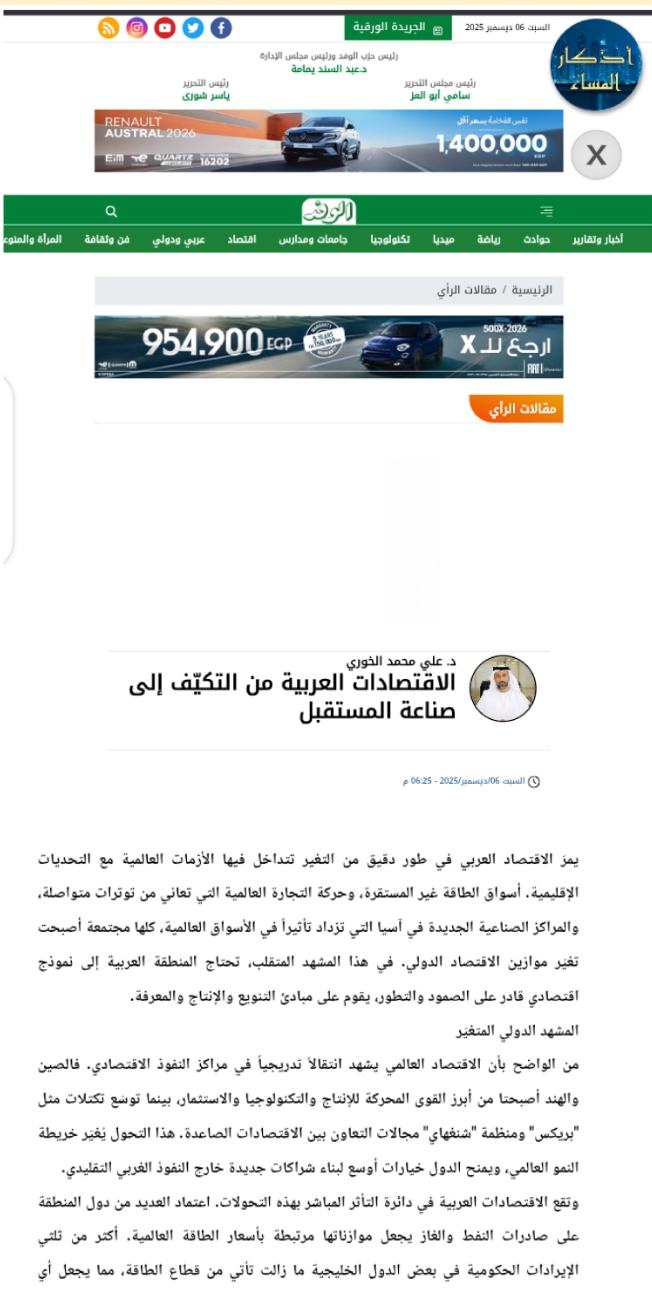This screenshot has width=652, height=1290.
Task: Open the Twitter icon
Action: [x=193, y=28]
